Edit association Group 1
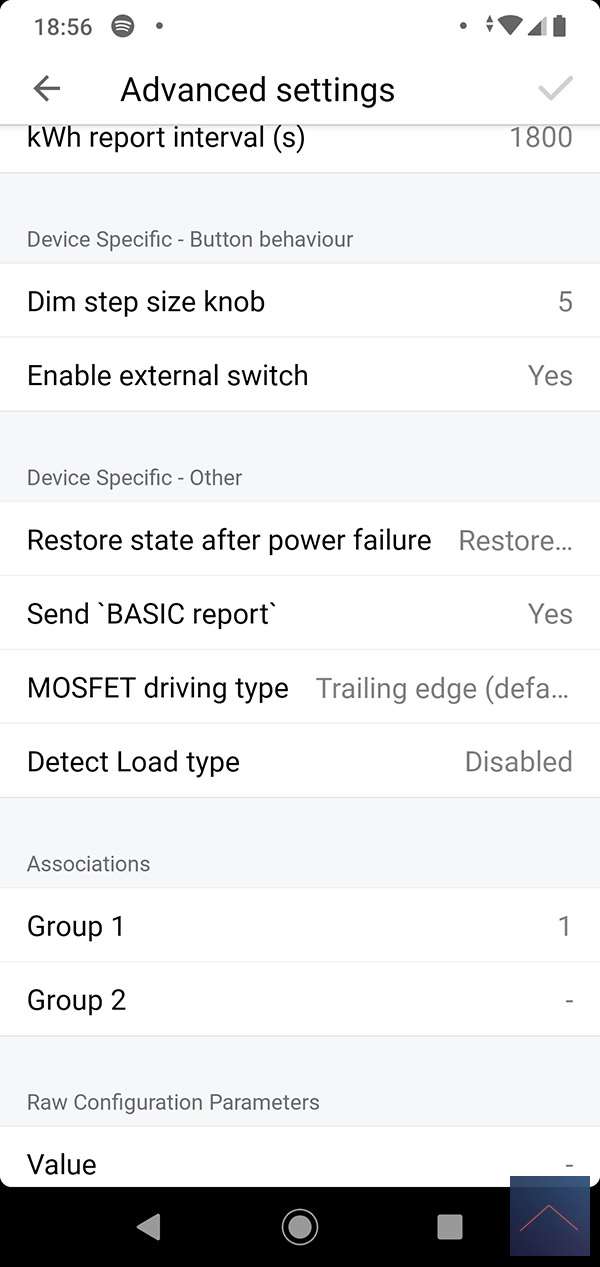Screen dimensions: 600x1267 click(300, 926)
